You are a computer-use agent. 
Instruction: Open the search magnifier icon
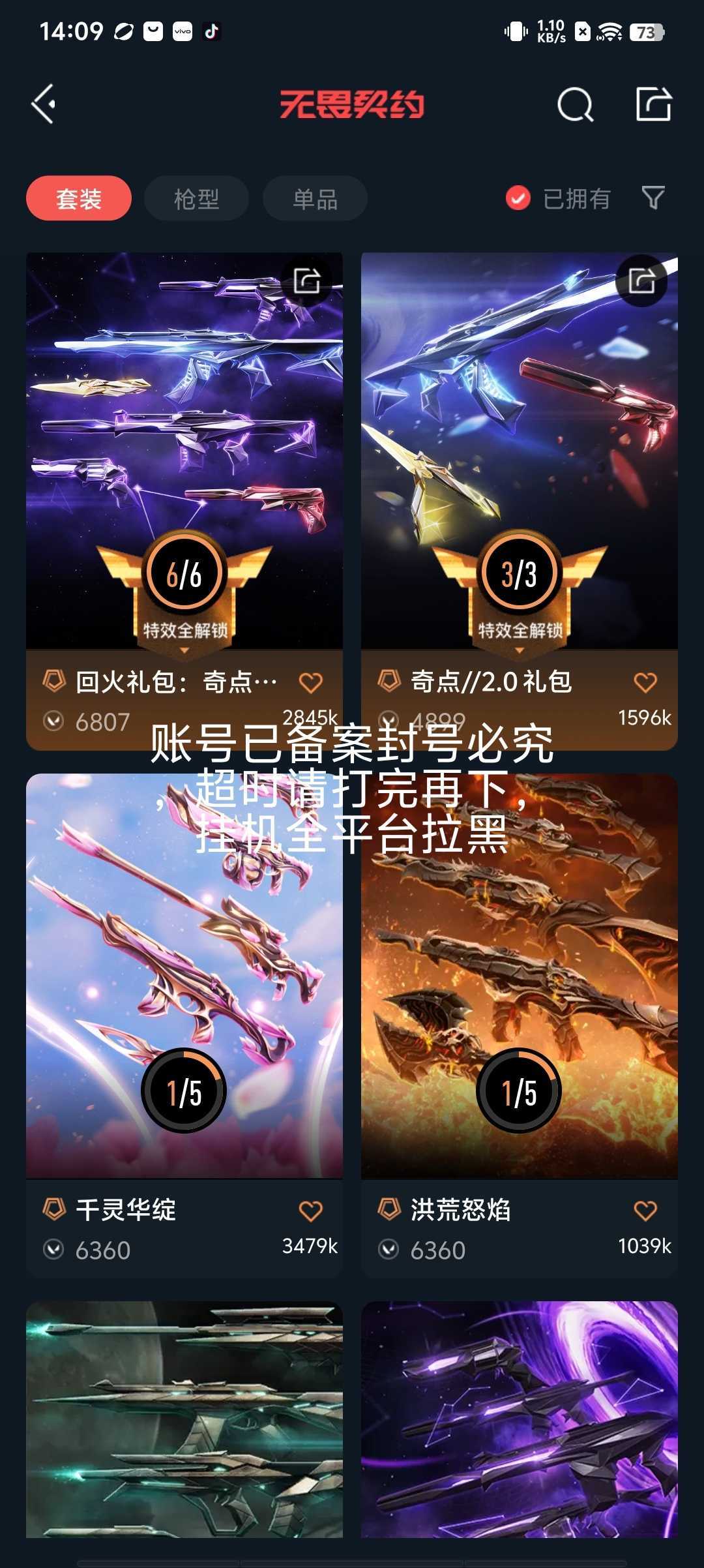(x=575, y=104)
